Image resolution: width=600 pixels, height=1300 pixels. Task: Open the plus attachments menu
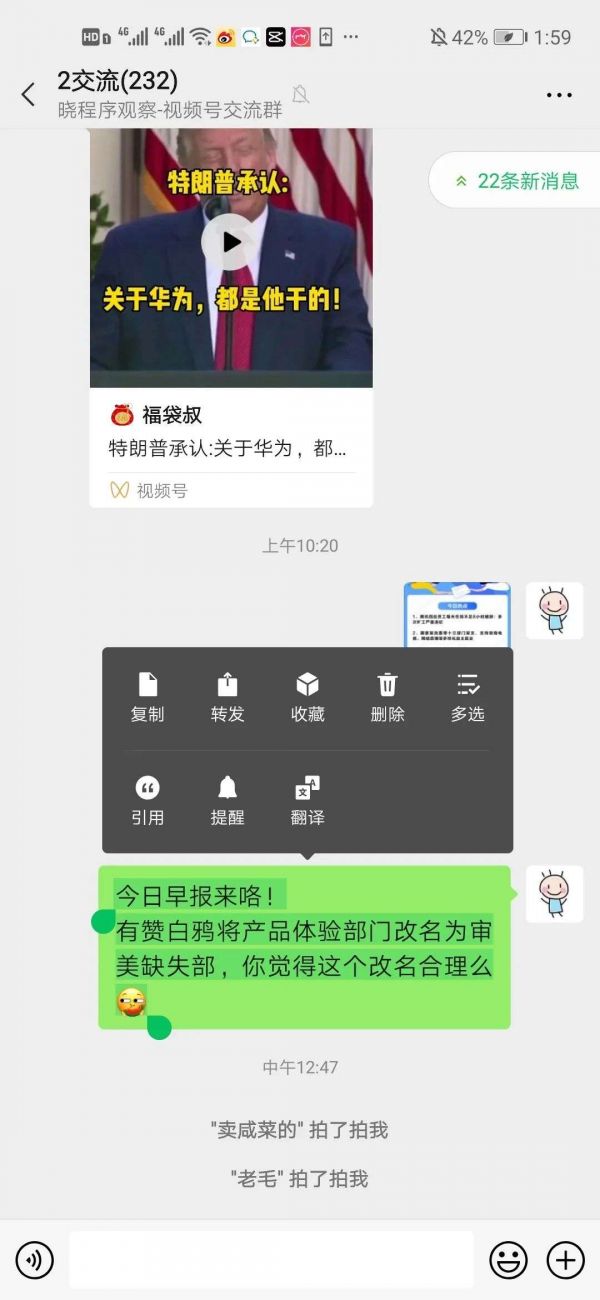(565, 1260)
